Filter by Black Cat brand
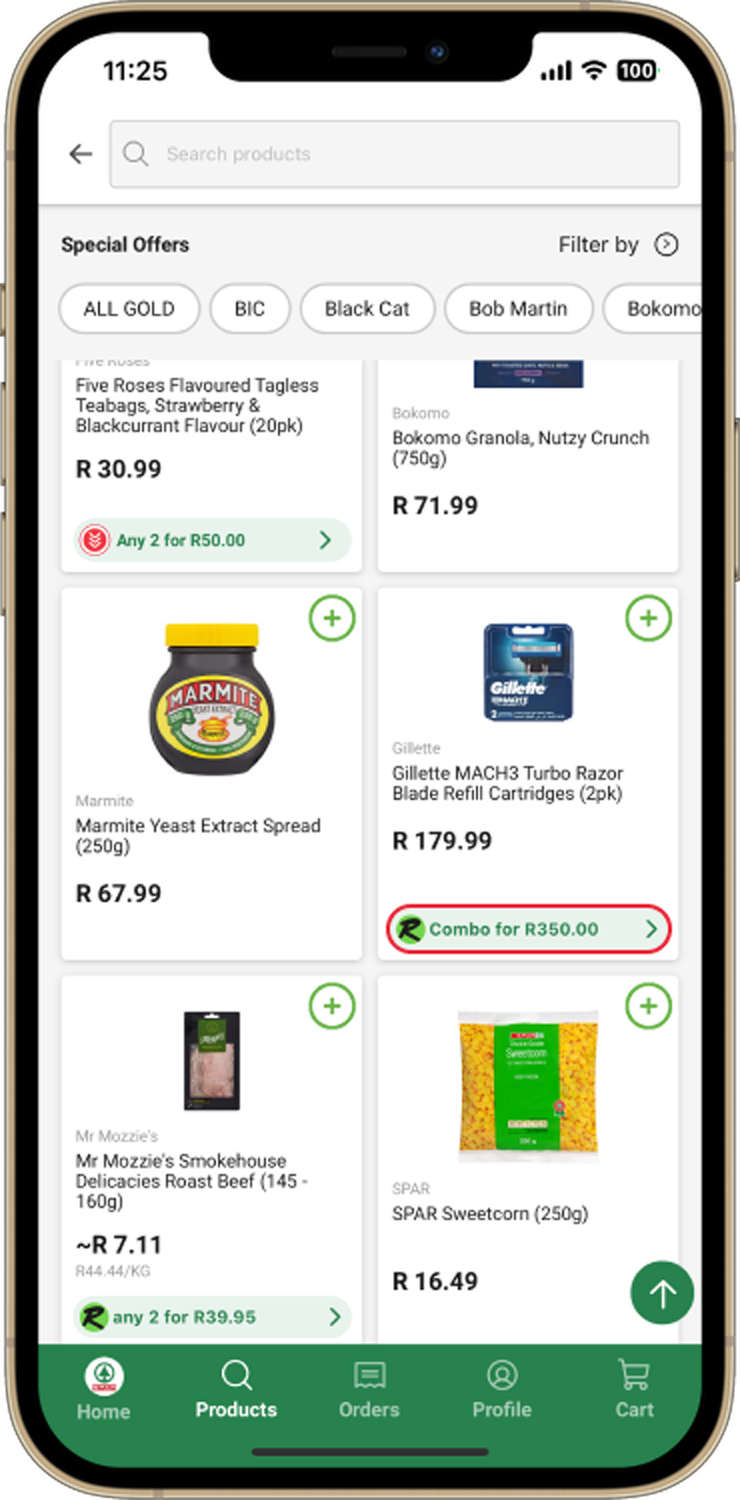740x1500 pixels. (x=367, y=309)
